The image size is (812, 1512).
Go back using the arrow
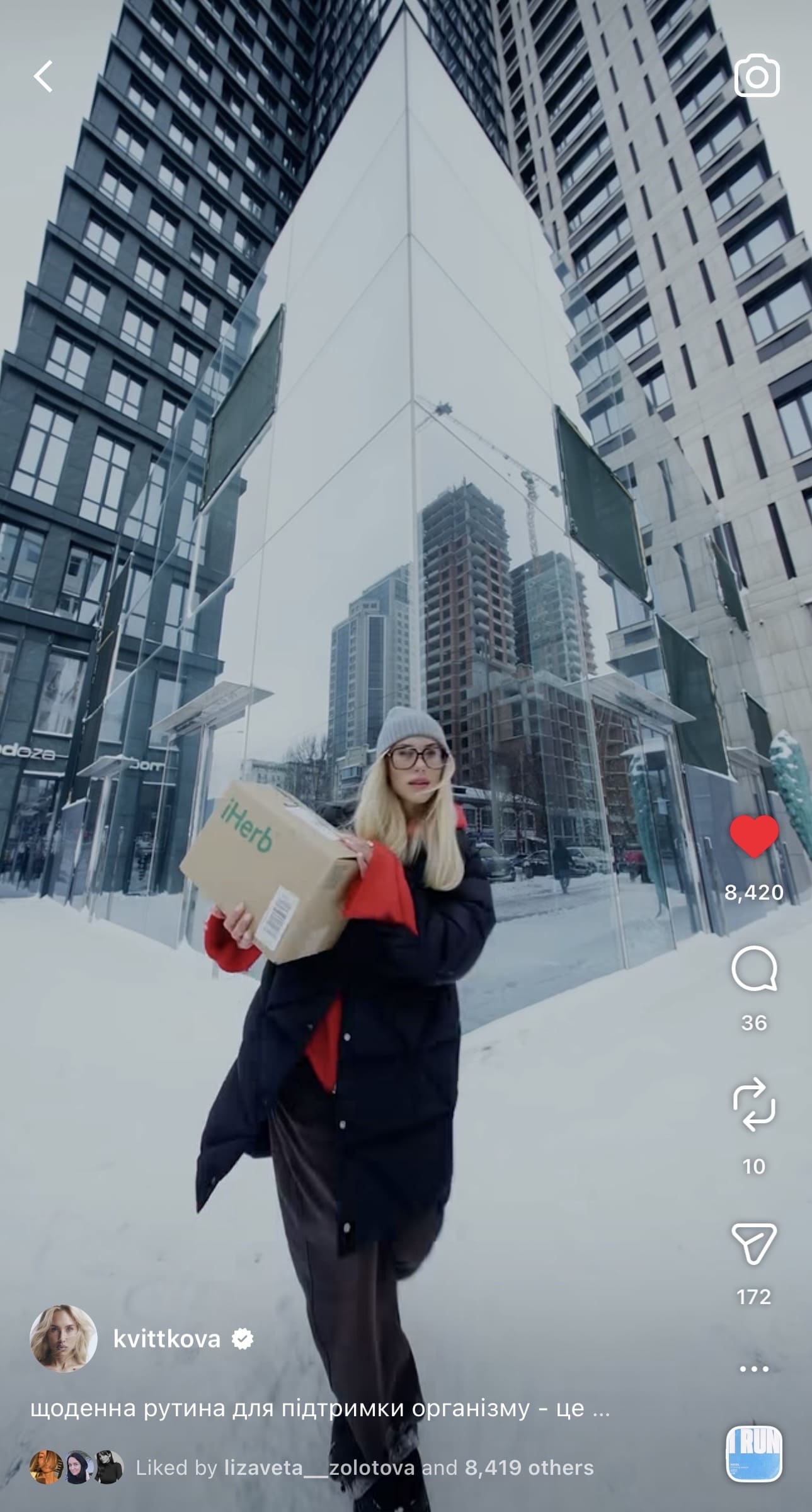pos(43,77)
